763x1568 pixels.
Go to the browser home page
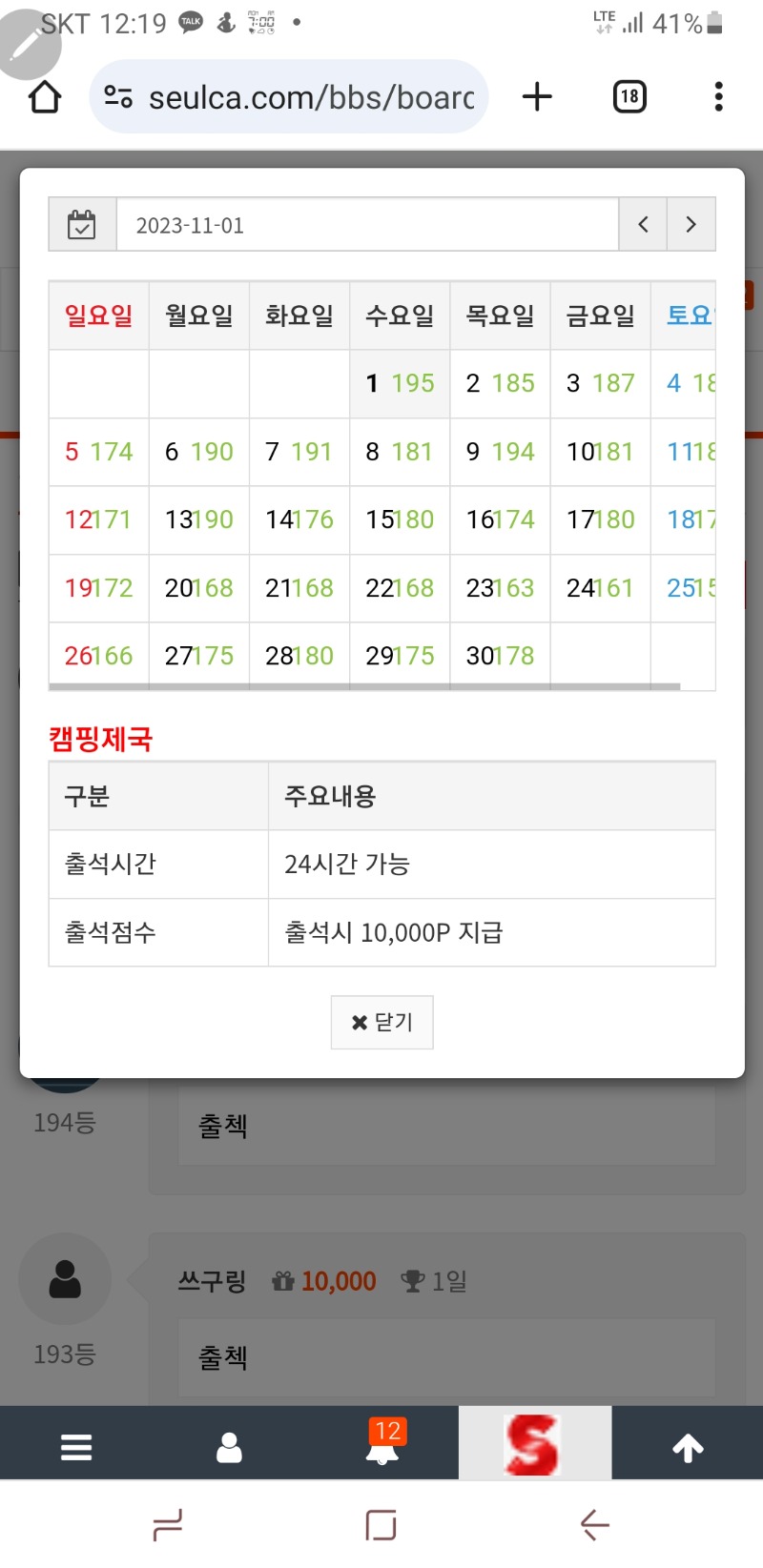[45, 97]
